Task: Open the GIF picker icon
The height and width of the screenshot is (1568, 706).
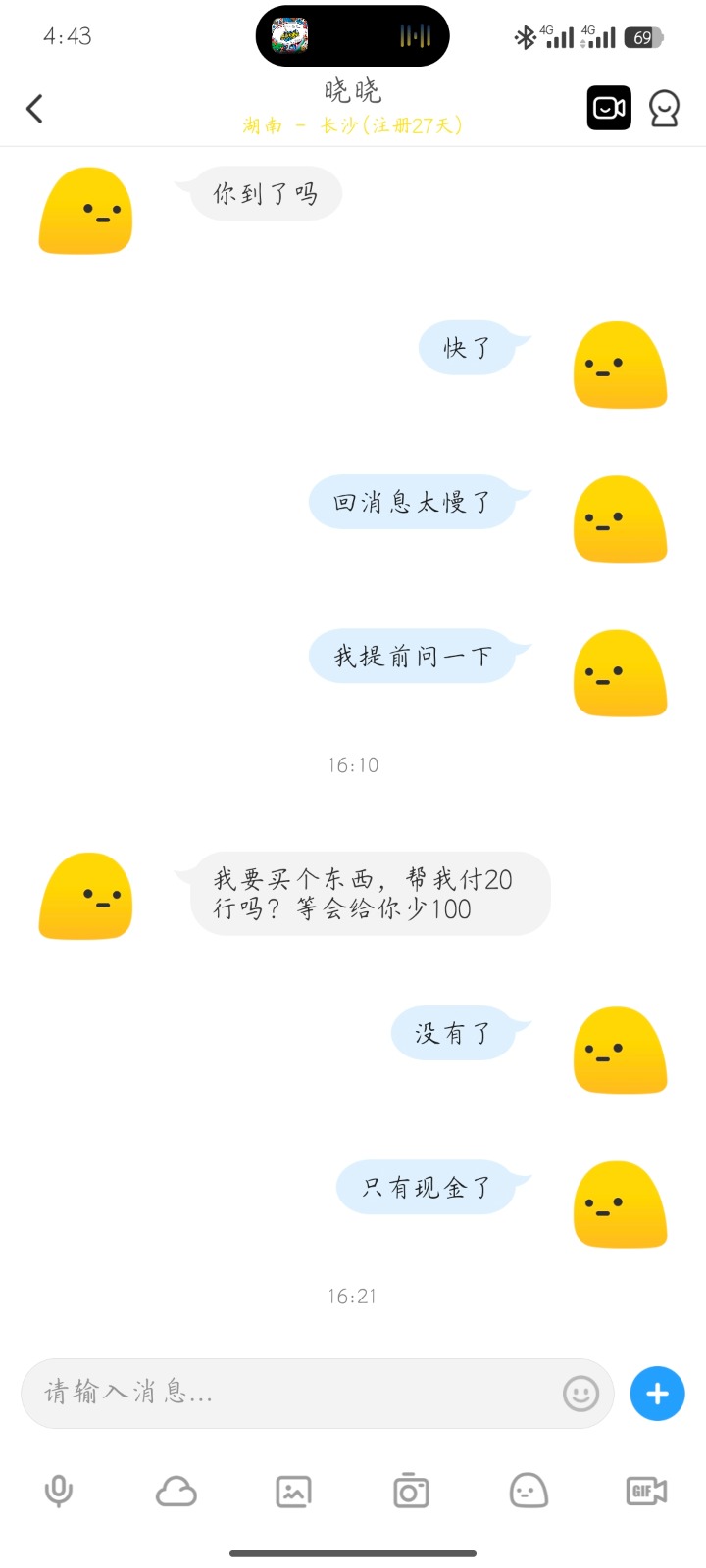Action: [x=645, y=1492]
